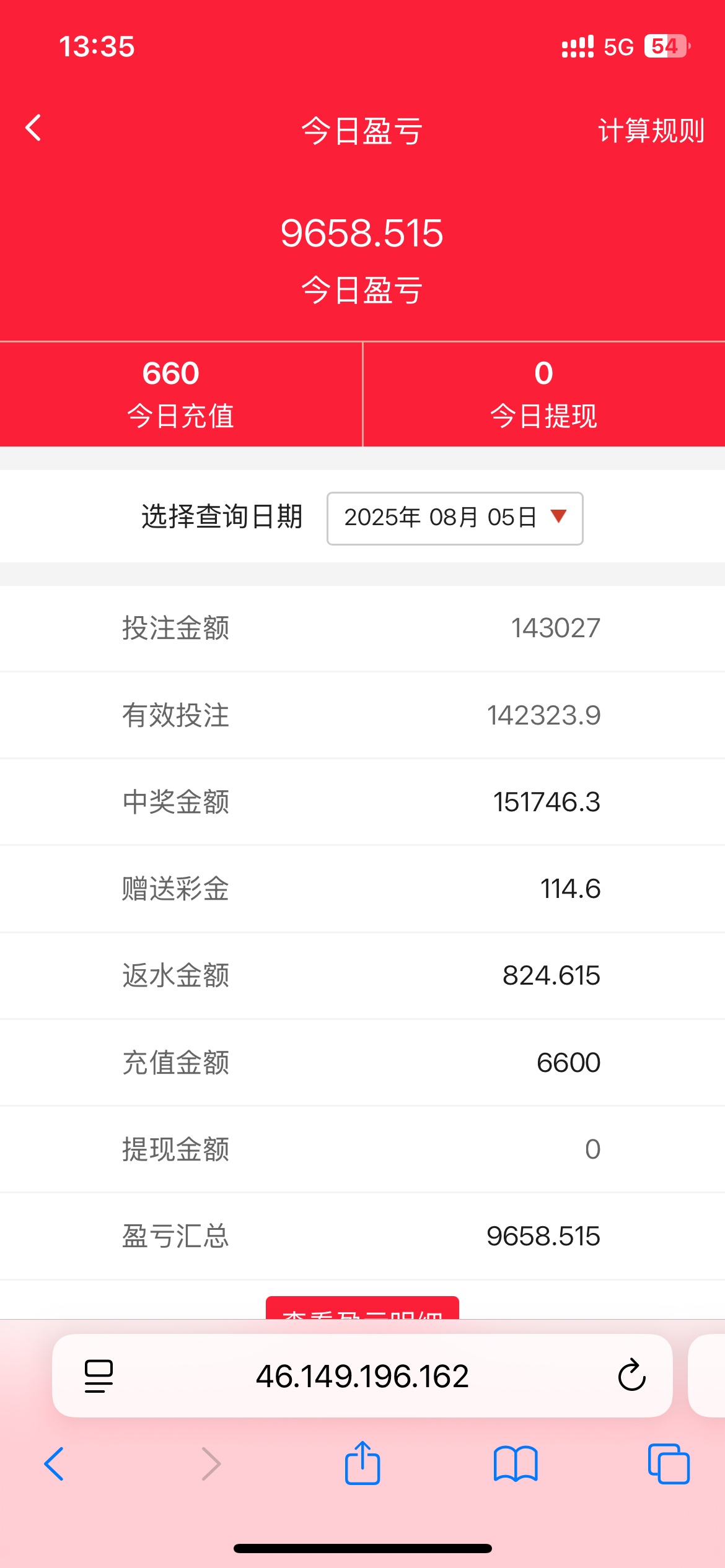Tap the address bar showing 46.149.196.162
Screen dimensions: 725x1568
click(x=362, y=1376)
